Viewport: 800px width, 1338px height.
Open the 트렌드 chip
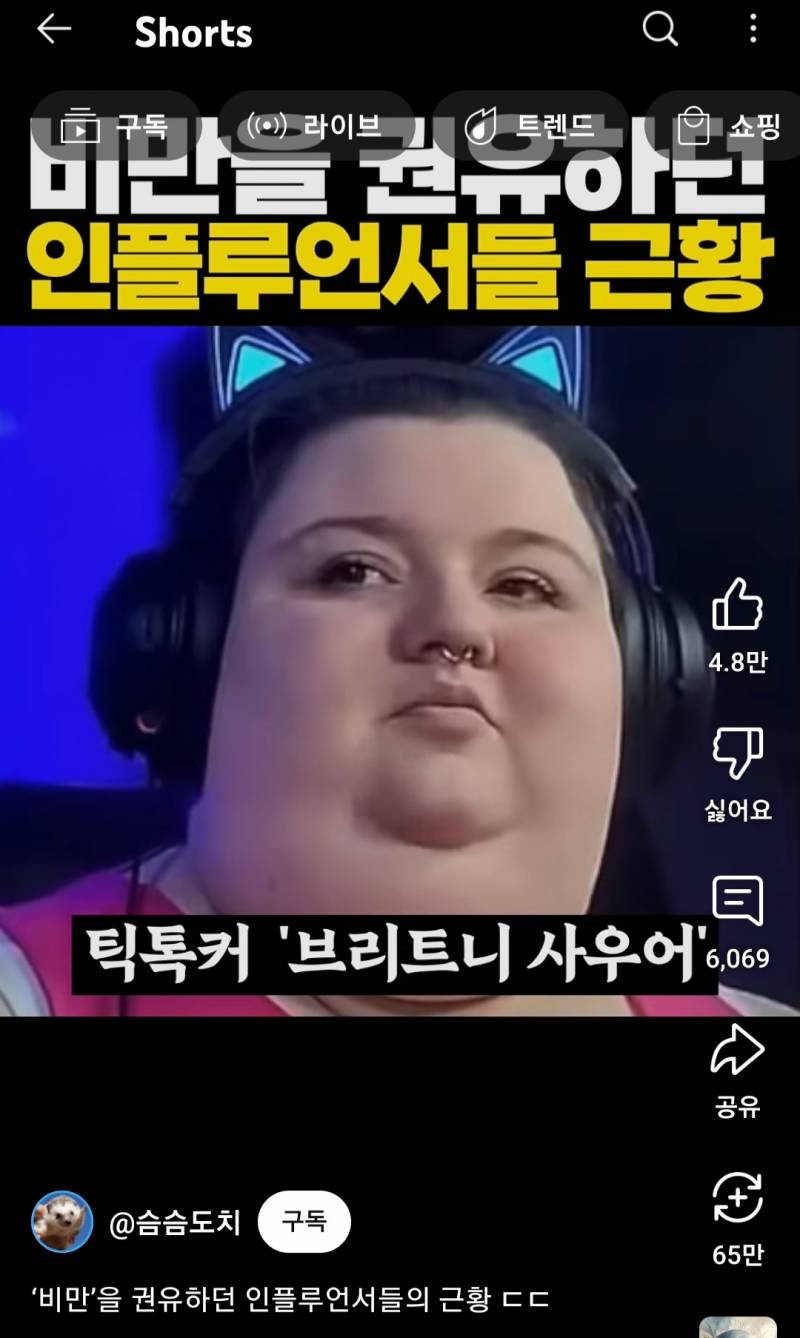pyautogui.click(x=530, y=126)
